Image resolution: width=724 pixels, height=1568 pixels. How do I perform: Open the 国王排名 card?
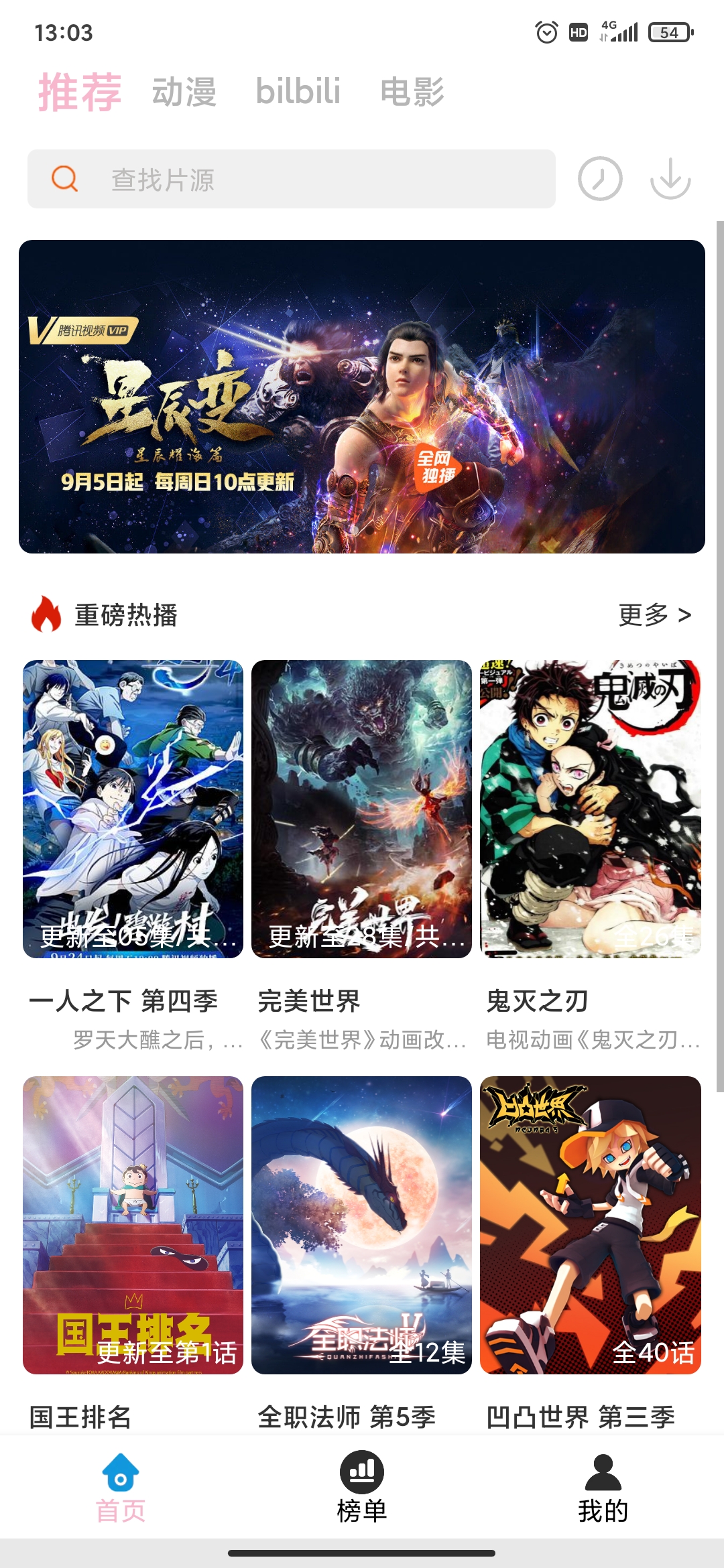pyautogui.click(x=133, y=1225)
